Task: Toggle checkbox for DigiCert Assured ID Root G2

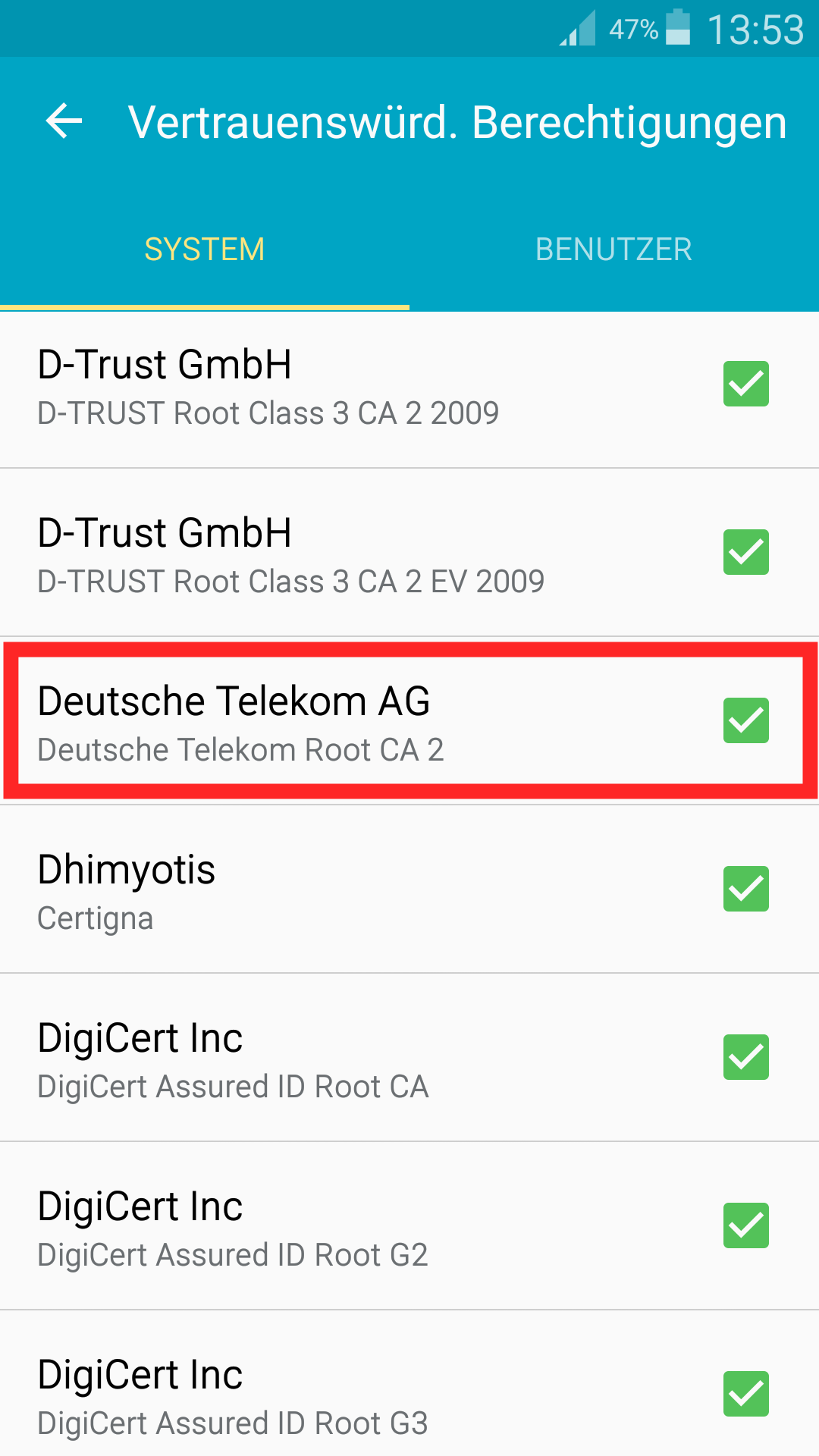Action: tap(746, 1225)
